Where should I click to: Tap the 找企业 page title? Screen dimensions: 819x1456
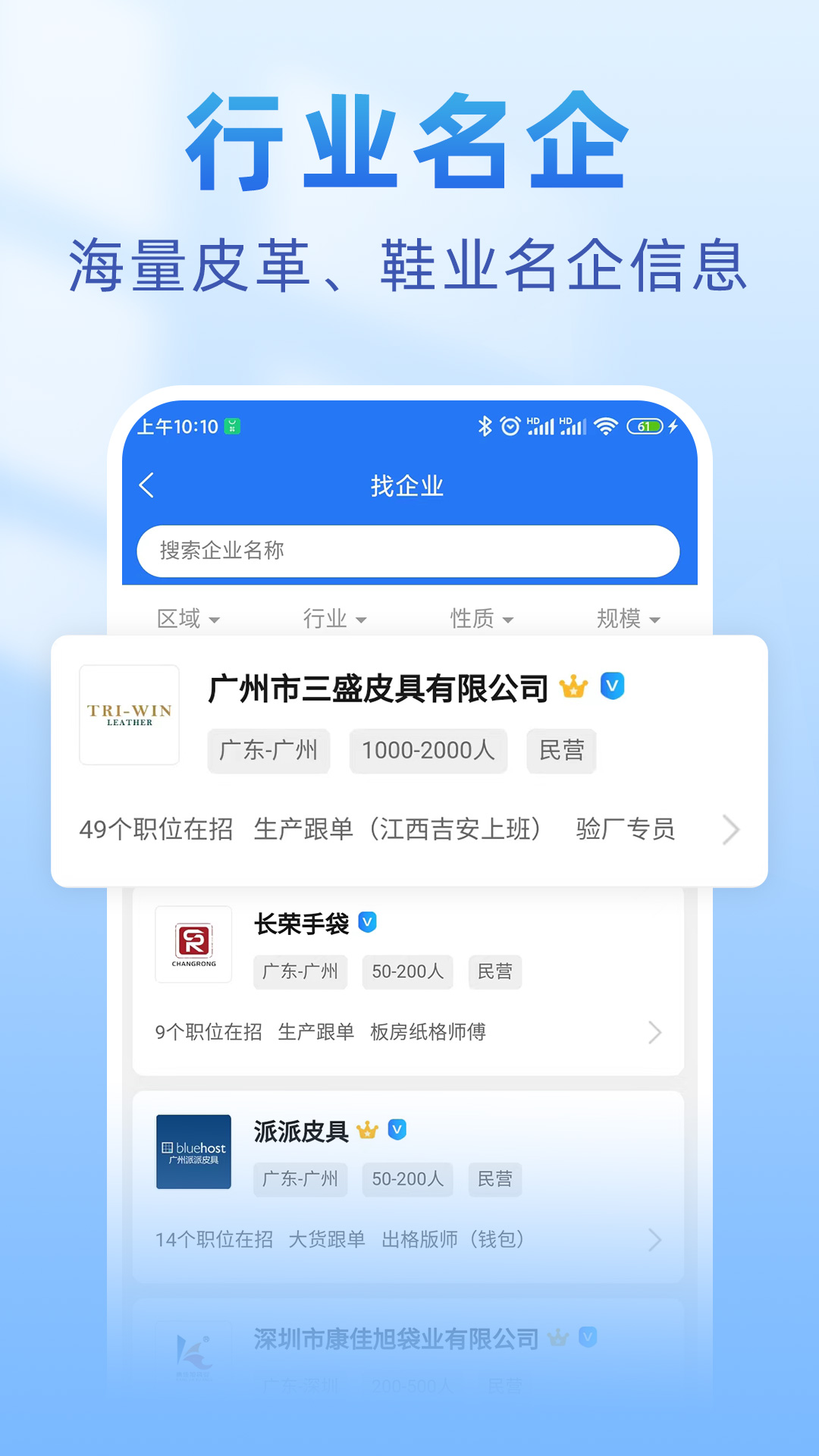click(x=407, y=485)
